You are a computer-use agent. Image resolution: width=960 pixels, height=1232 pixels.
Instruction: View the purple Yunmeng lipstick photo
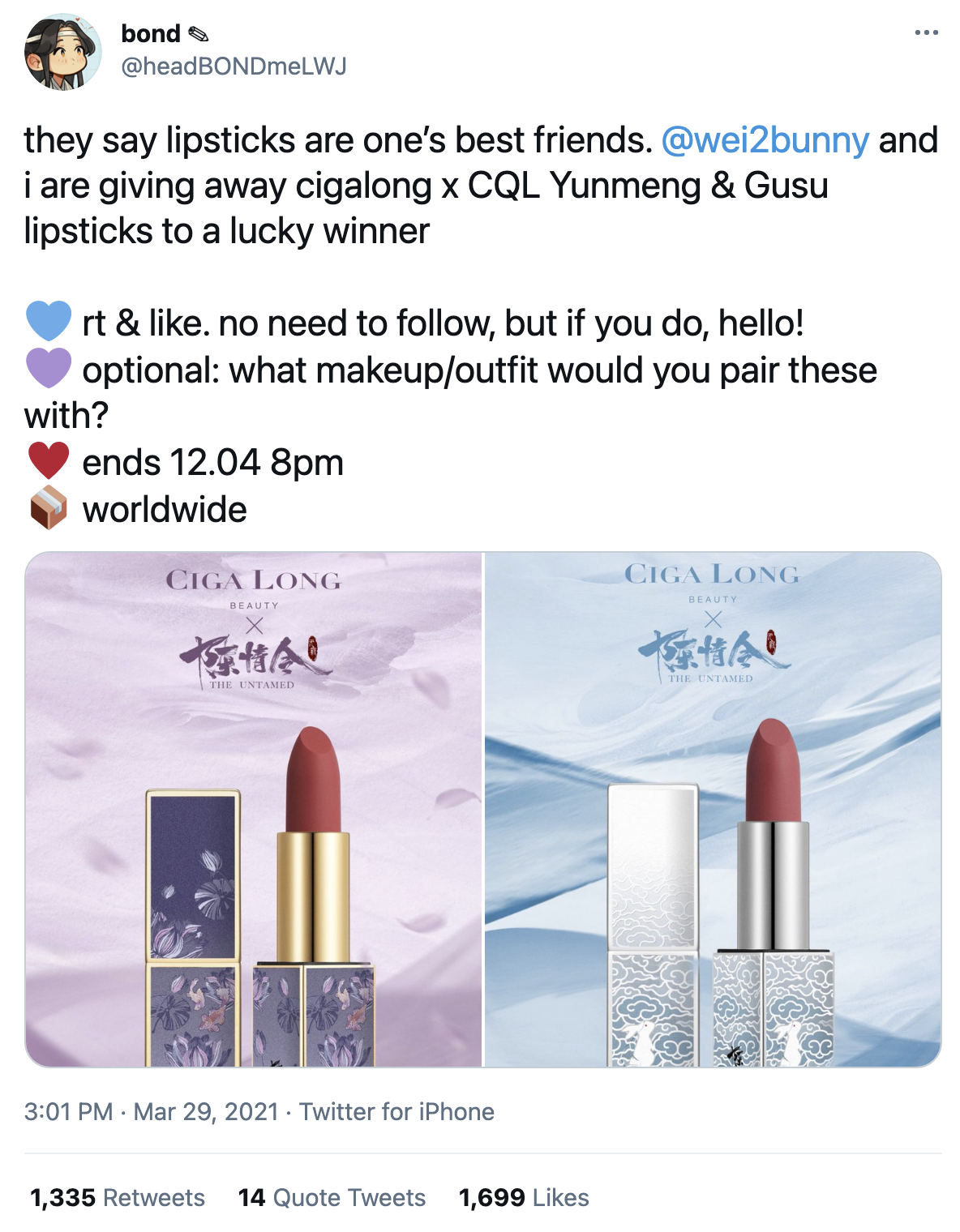pyautogui.click(x=254, y=809)
